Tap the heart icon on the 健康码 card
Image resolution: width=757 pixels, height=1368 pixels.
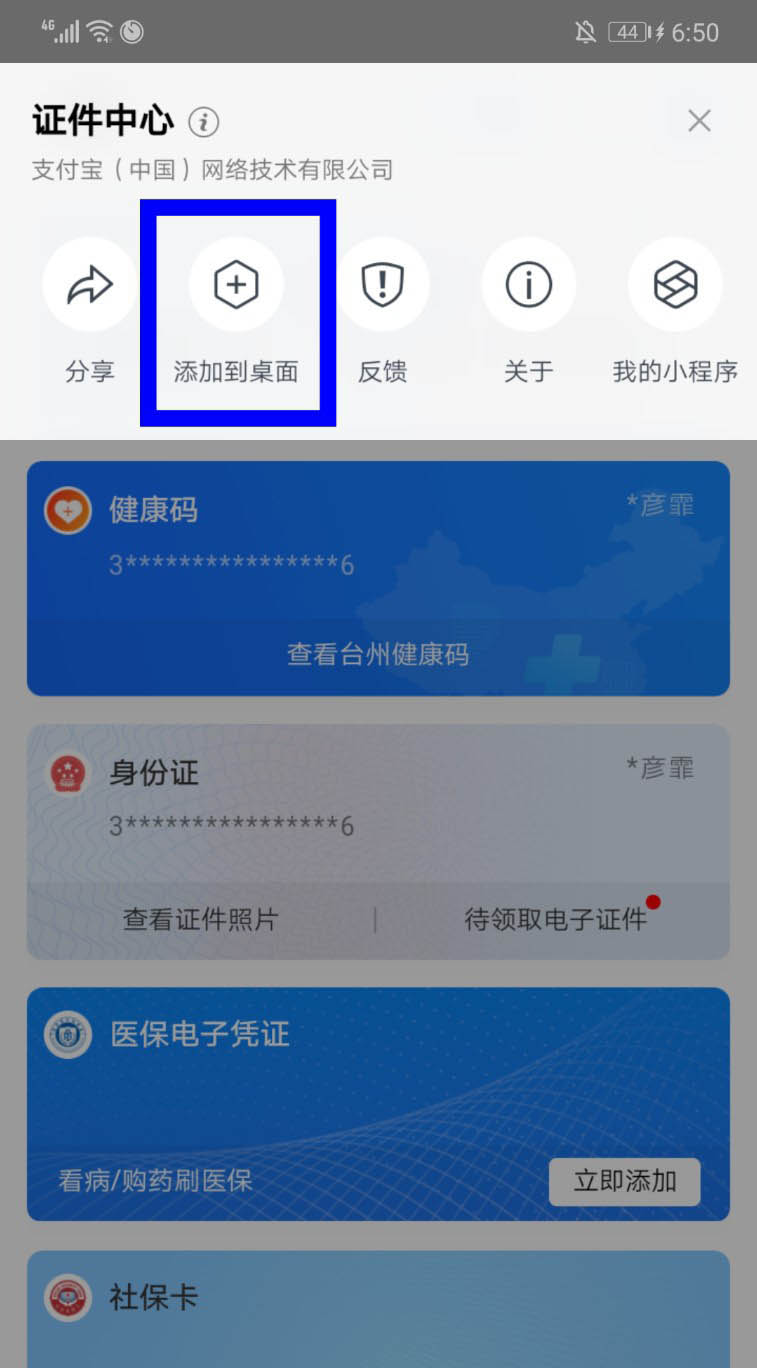coord(67,510)
